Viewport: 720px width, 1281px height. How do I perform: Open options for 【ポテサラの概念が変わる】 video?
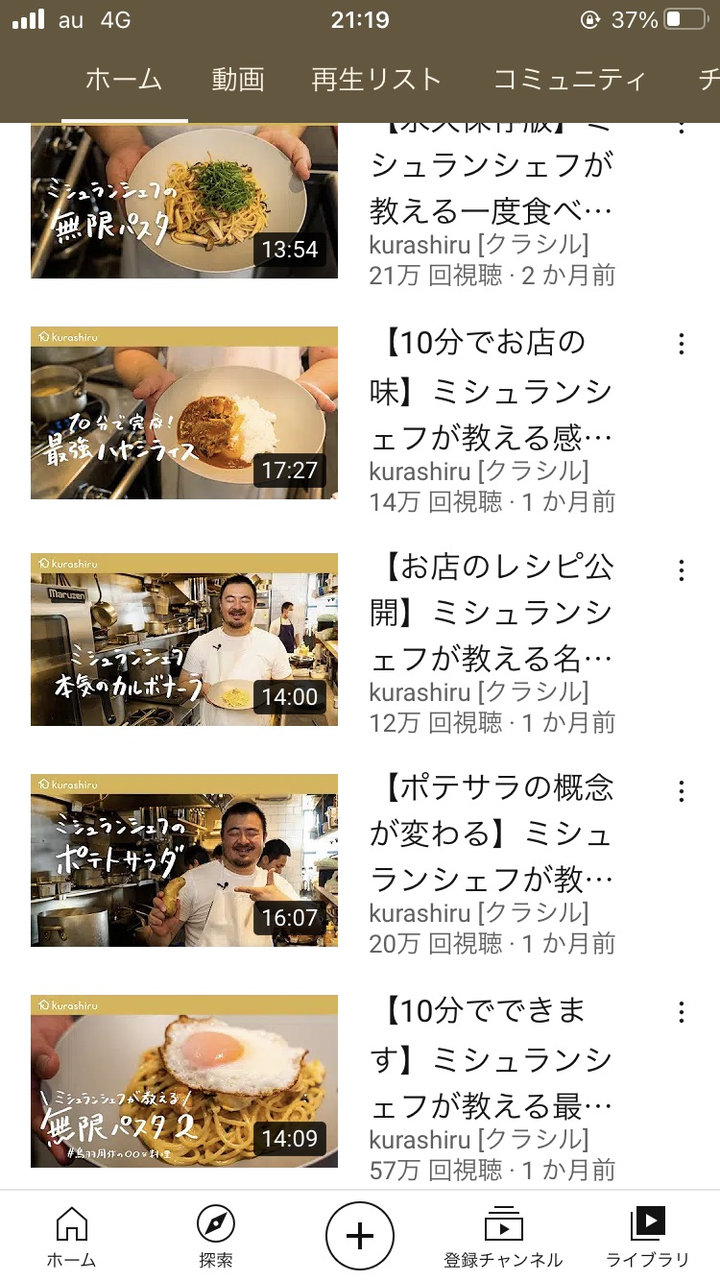point(681,791)
